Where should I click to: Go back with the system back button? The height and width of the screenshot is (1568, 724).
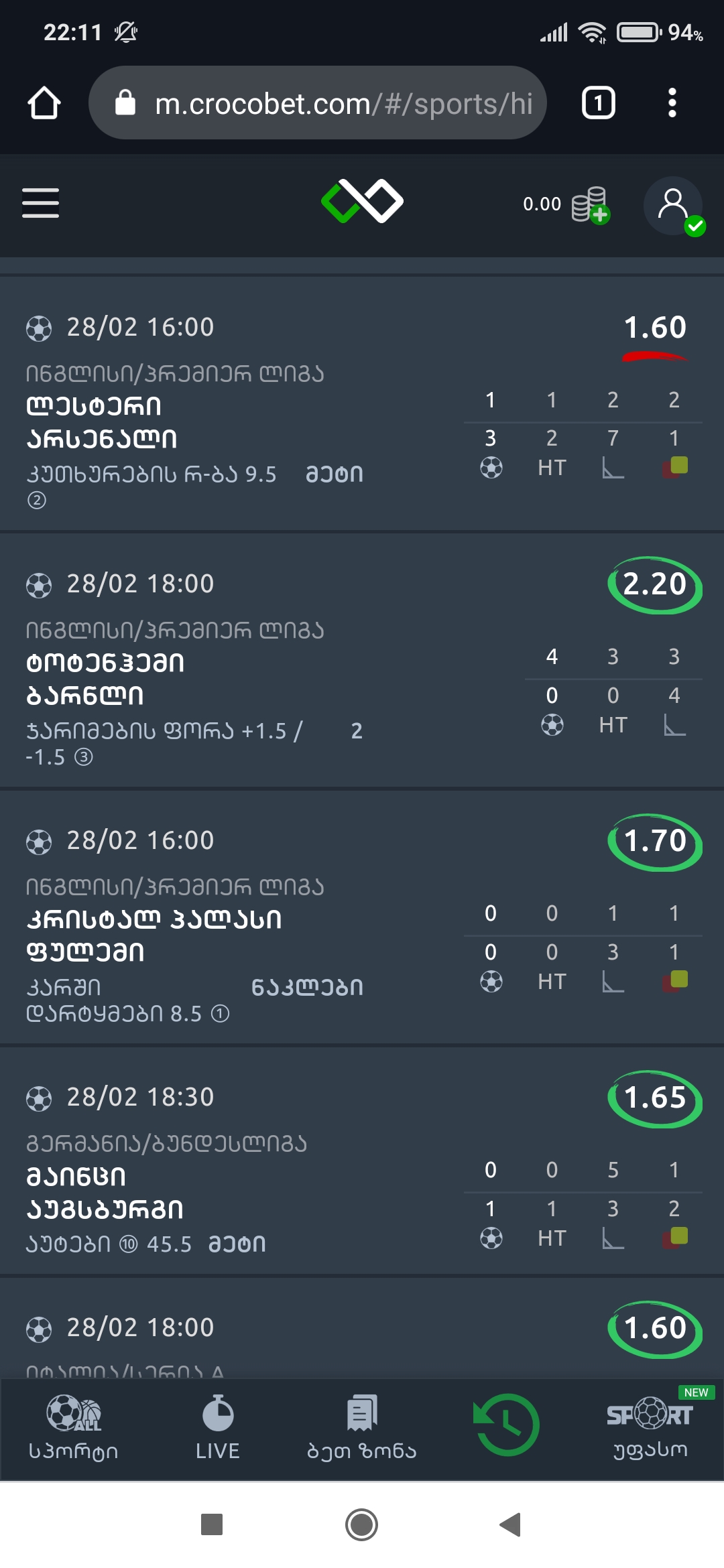click(x=511, y=1525)
